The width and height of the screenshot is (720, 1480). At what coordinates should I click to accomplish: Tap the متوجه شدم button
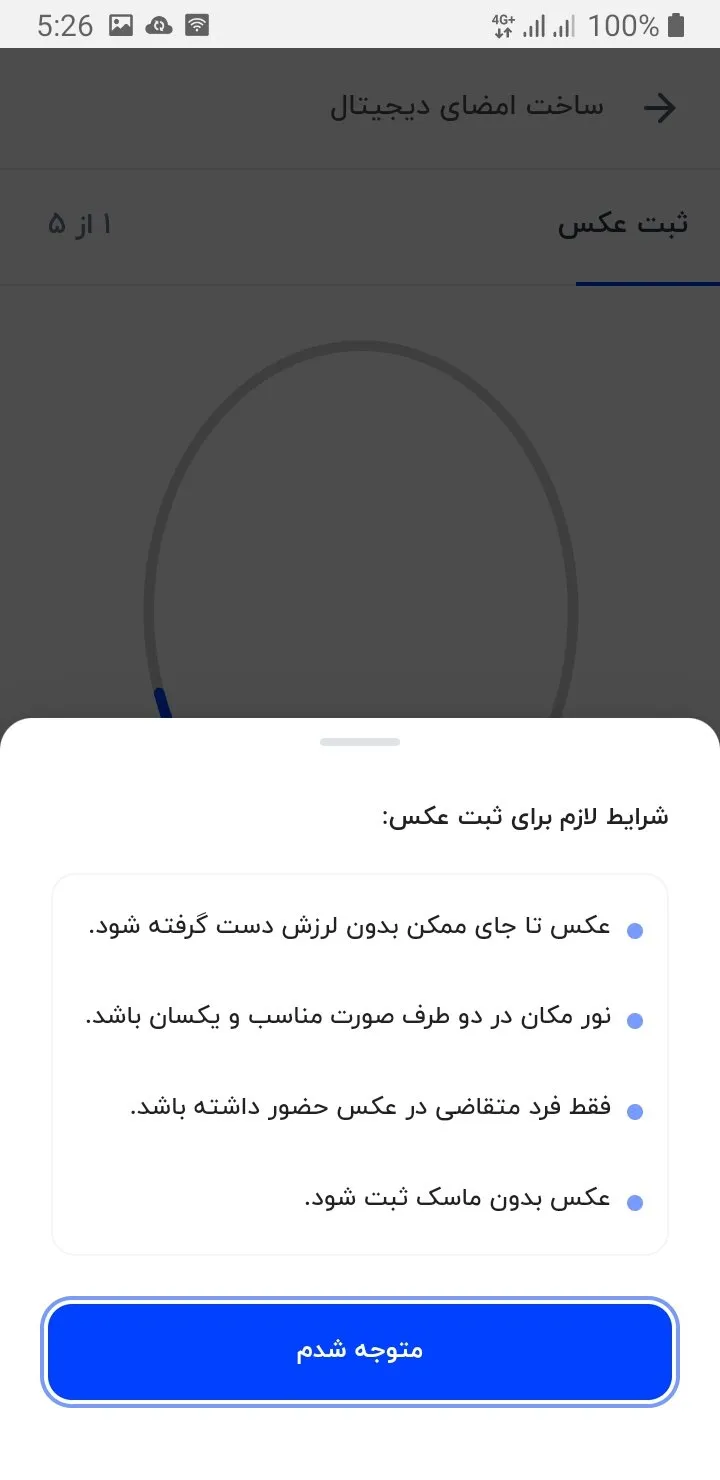click(360, 1351)
